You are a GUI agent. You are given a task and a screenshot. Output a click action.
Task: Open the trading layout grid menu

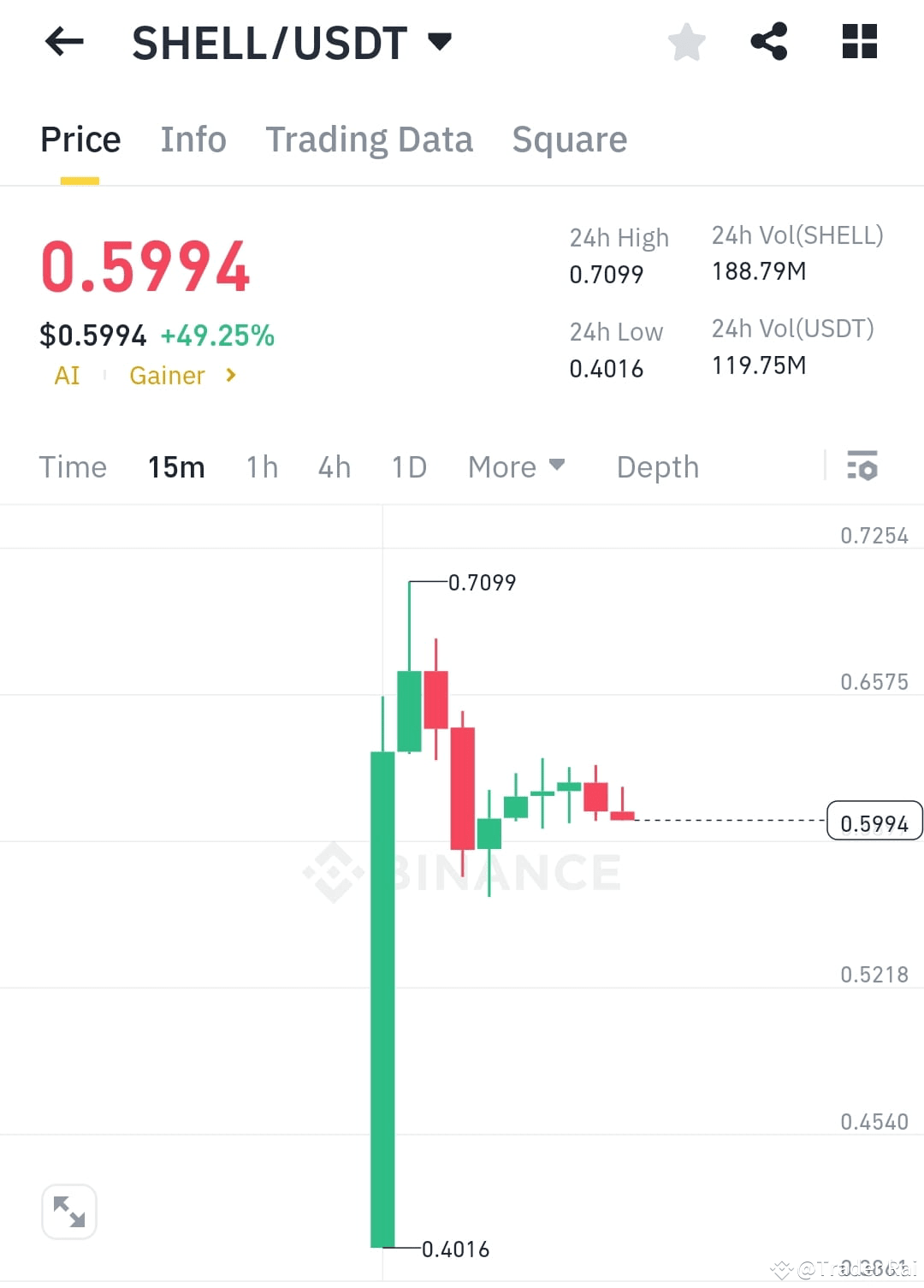858,41
